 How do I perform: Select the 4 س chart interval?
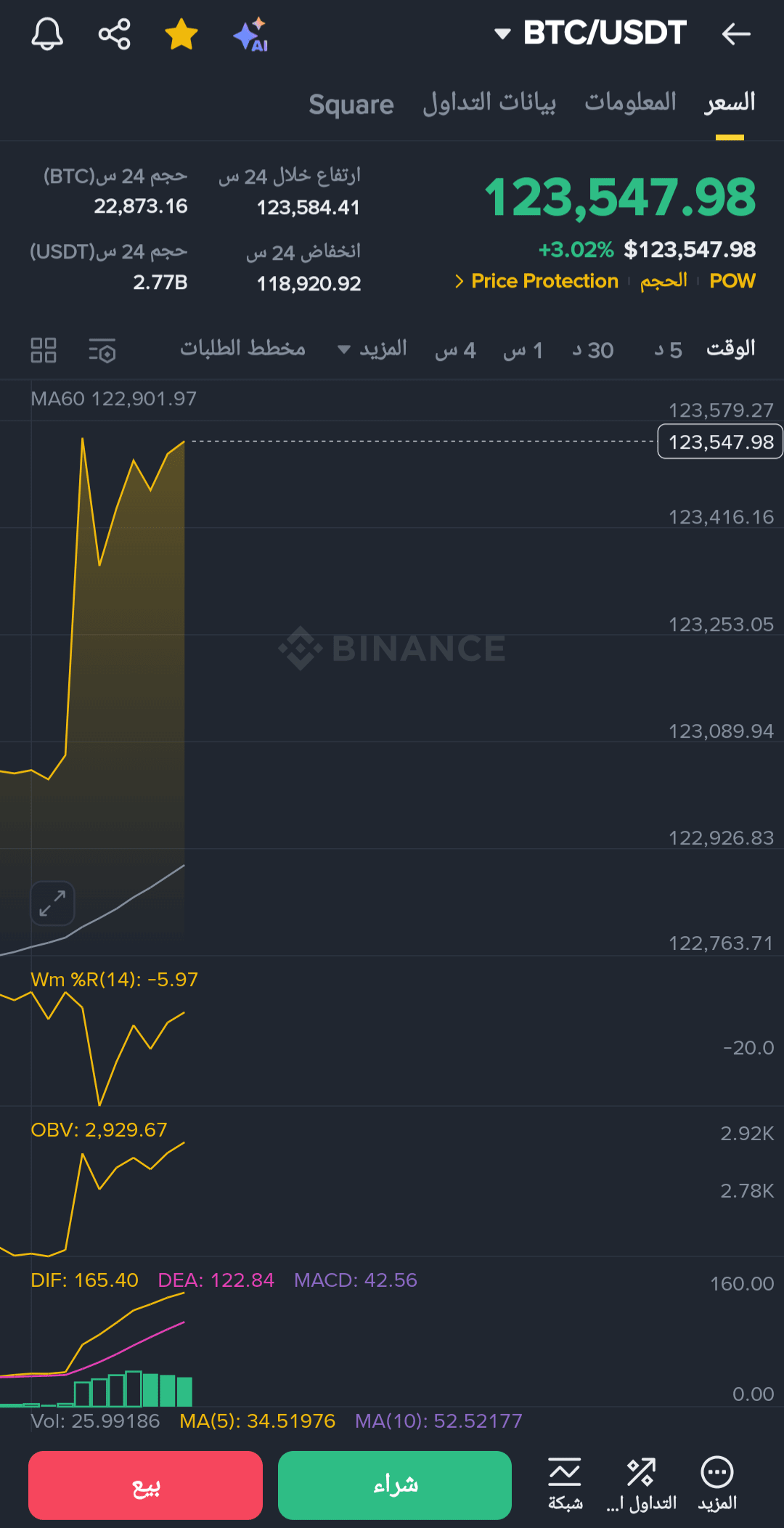coord(455,350)
